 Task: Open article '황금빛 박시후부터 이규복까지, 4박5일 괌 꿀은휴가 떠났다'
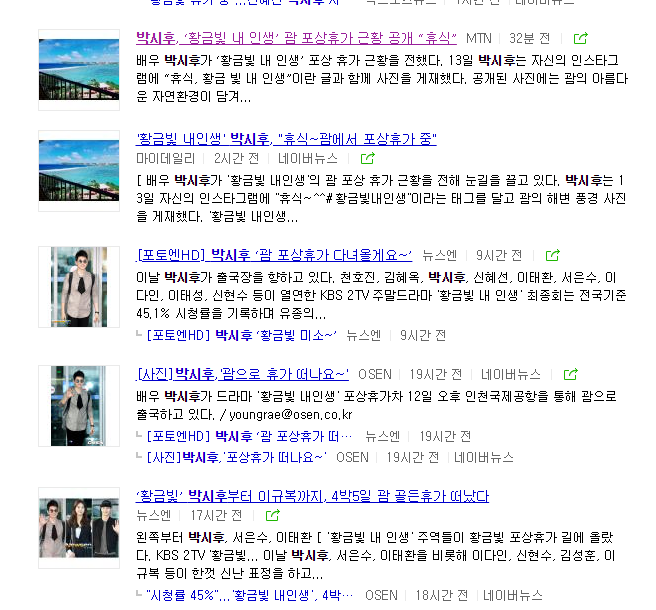pos(313,496)
